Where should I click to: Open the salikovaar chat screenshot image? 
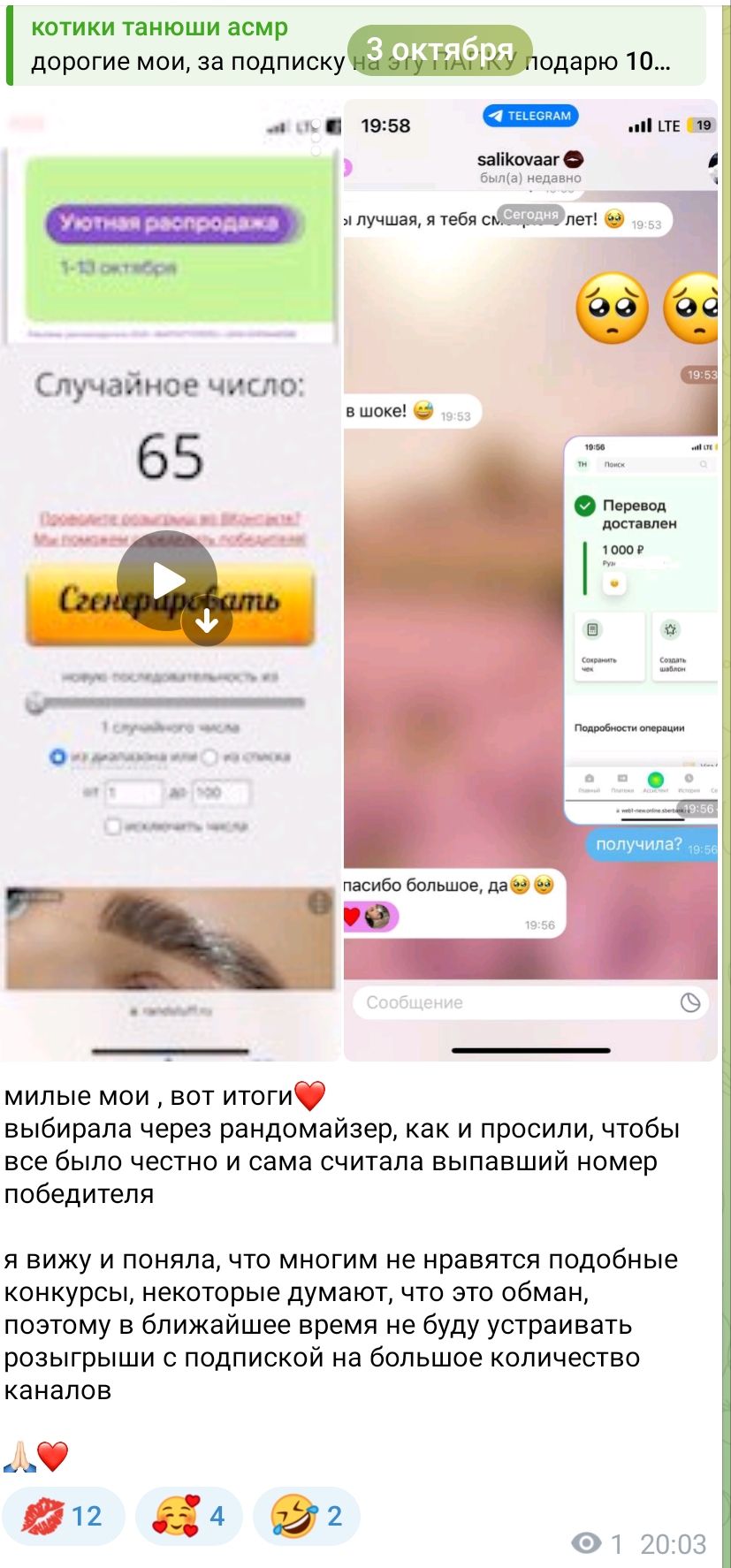pyautogui.click(x=530, y=580)
